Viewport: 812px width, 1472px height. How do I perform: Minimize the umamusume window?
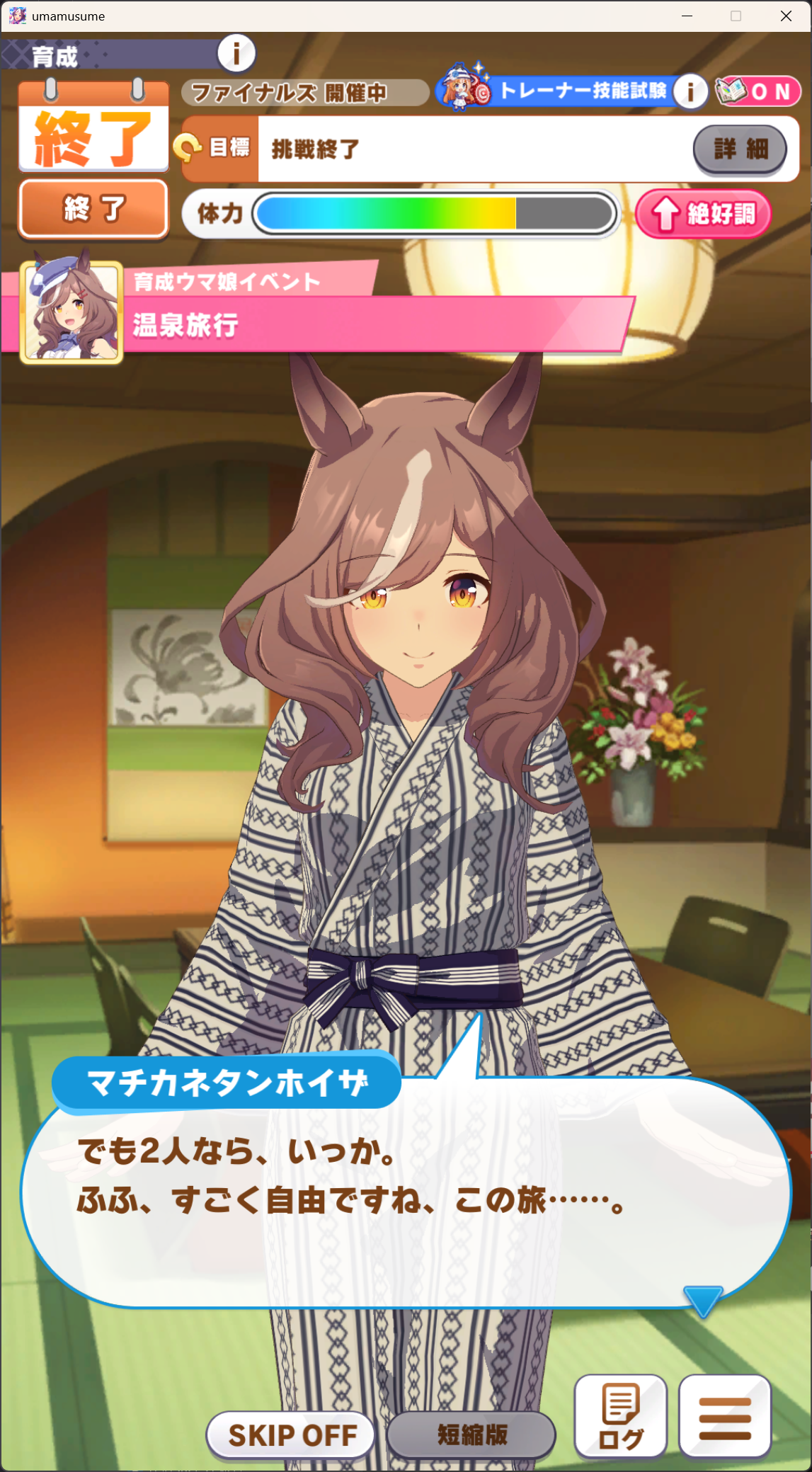687,16
